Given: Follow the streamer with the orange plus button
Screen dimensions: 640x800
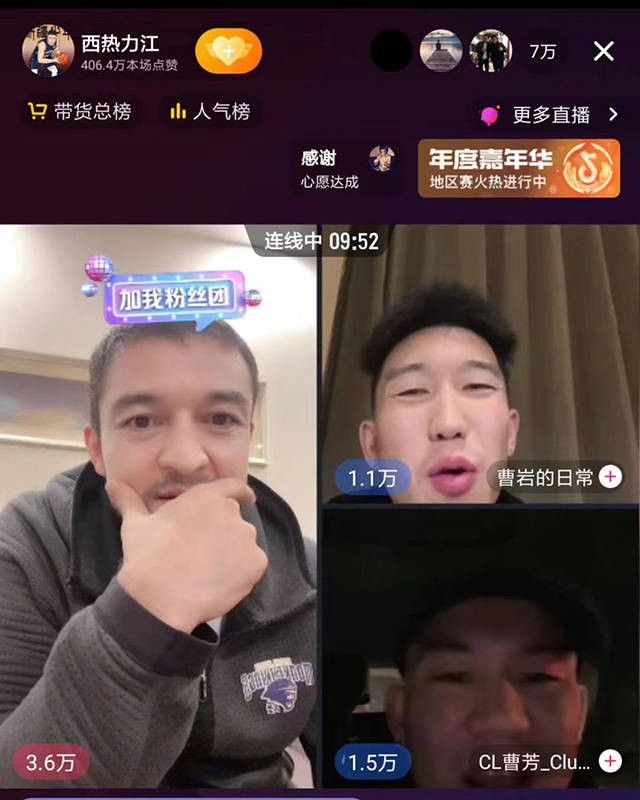Looking at the screenshot, I should tap(228, 51).
